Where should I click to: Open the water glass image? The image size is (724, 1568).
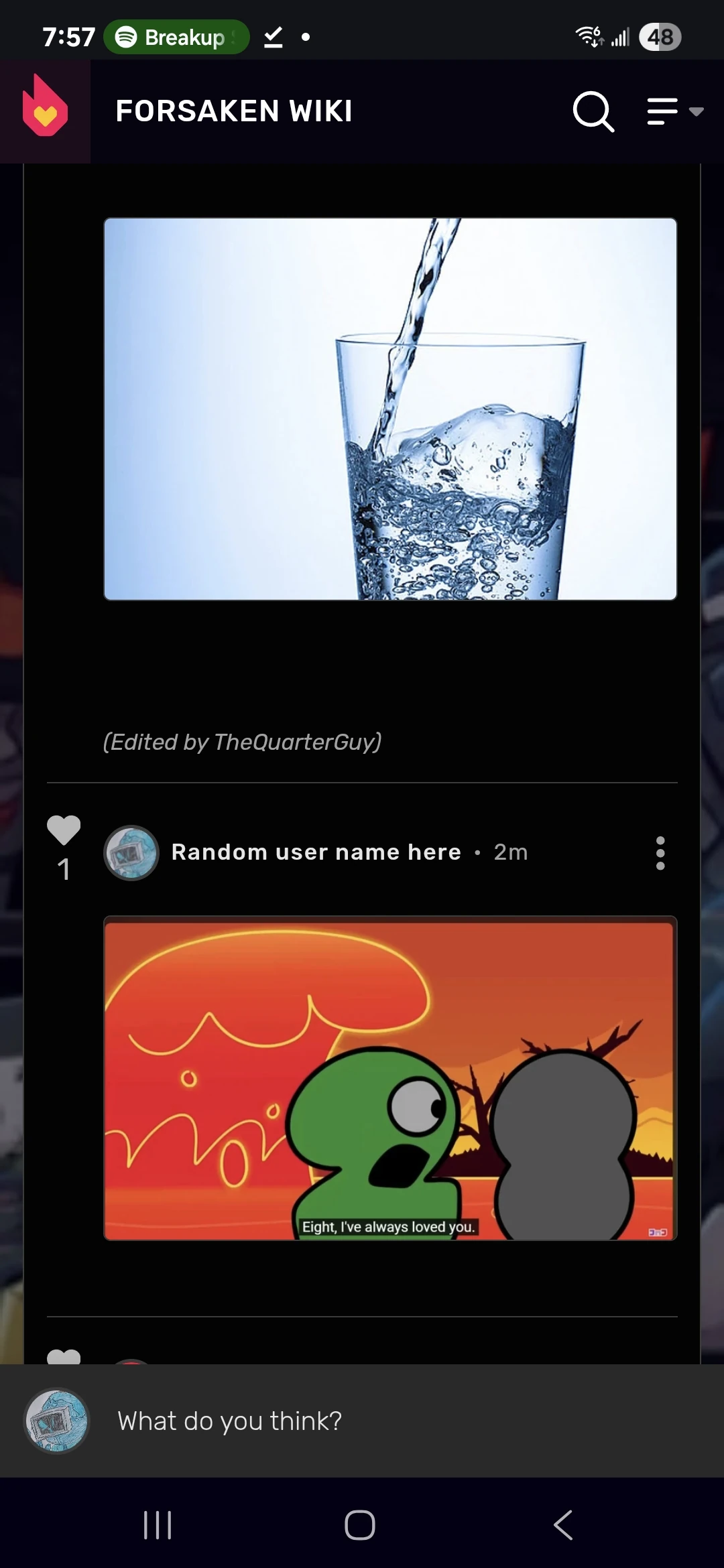[x=390, y=409]
